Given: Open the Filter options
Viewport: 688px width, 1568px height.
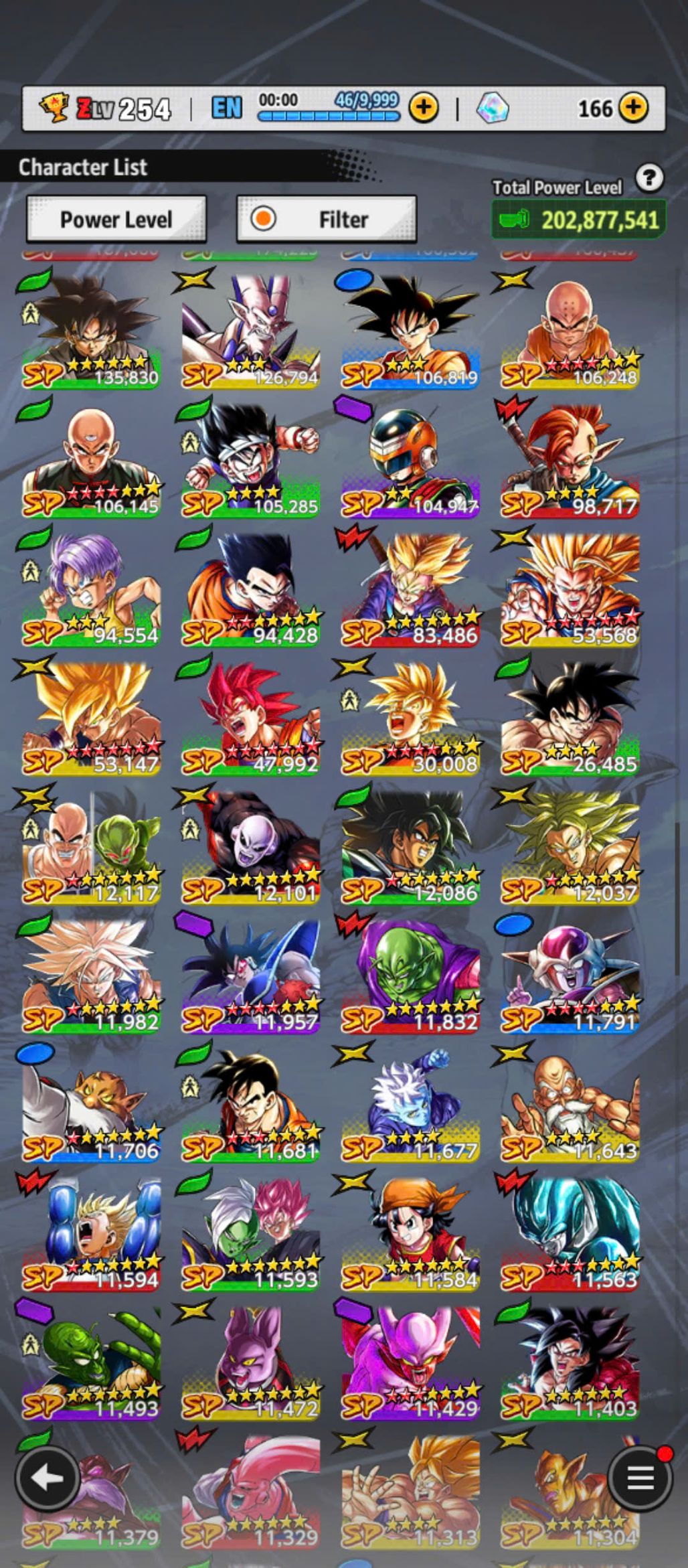Looking at the screenshot, I should (x=327, y=219).
